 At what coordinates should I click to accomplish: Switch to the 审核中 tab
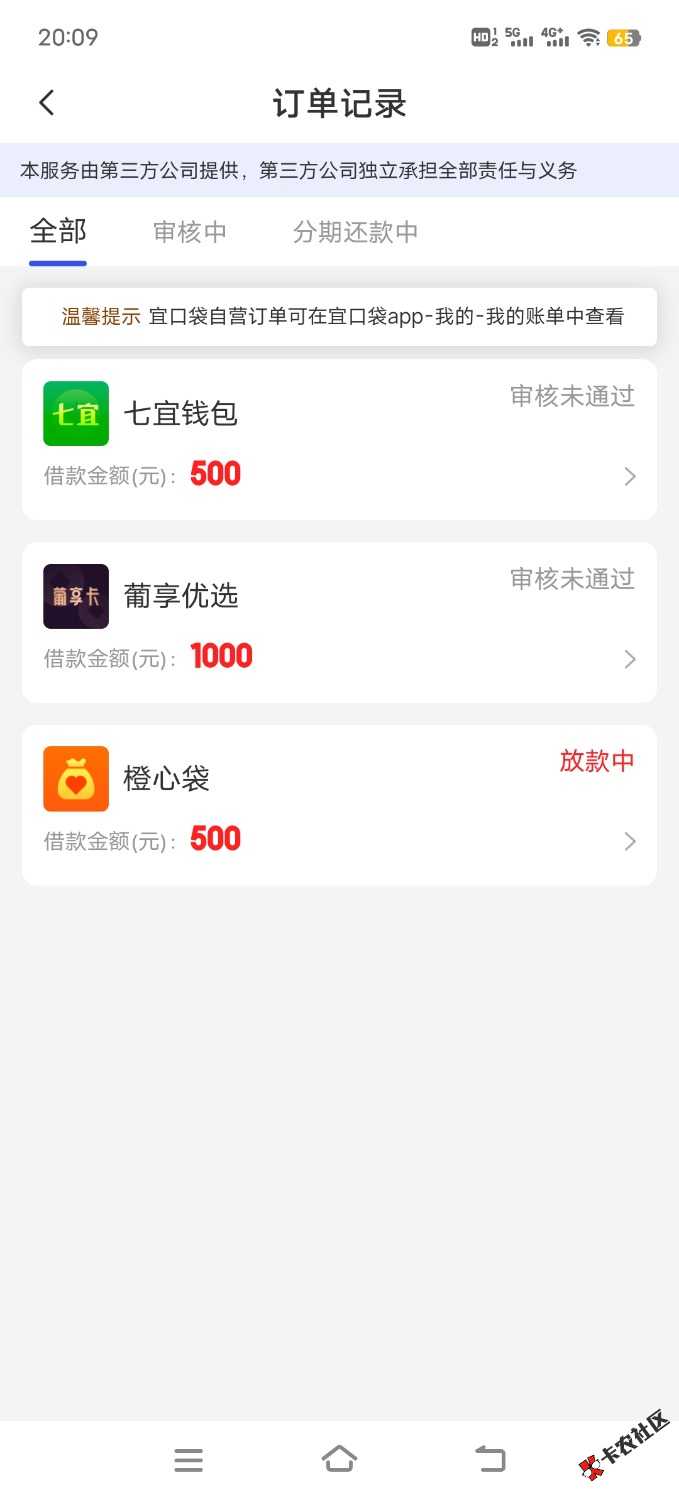pos(190,232)
